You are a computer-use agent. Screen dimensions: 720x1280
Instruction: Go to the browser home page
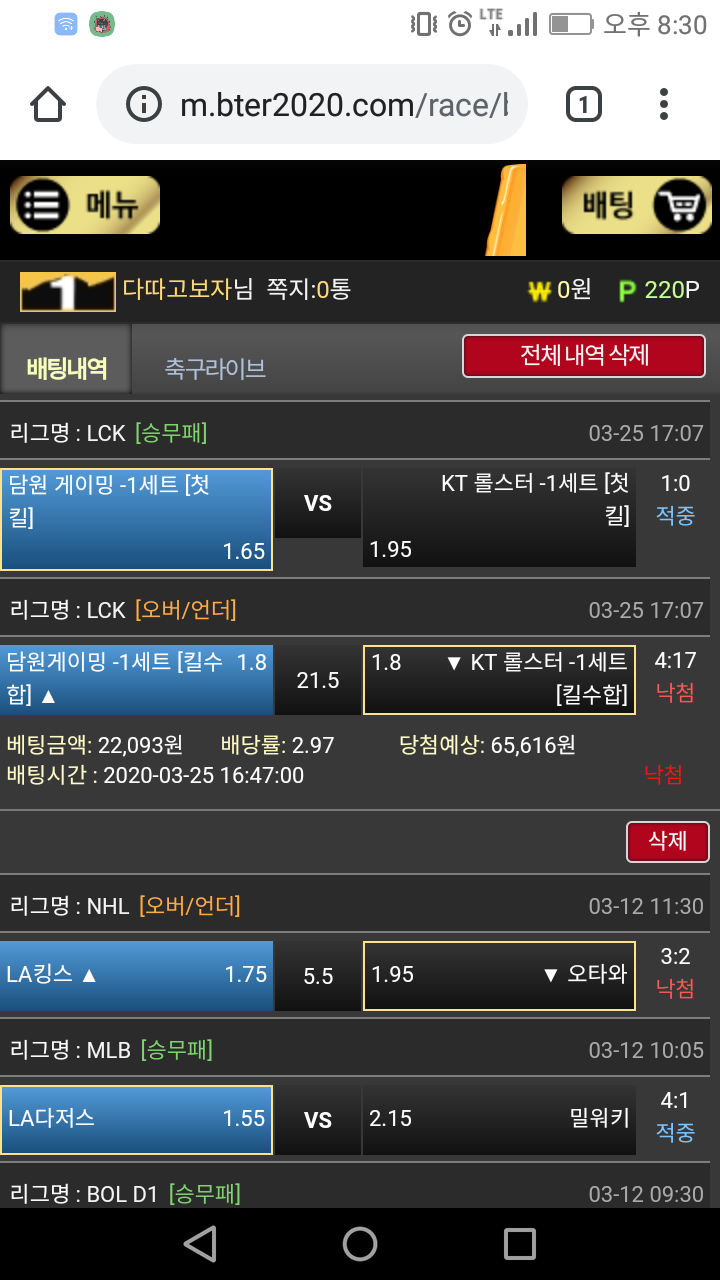48,105
